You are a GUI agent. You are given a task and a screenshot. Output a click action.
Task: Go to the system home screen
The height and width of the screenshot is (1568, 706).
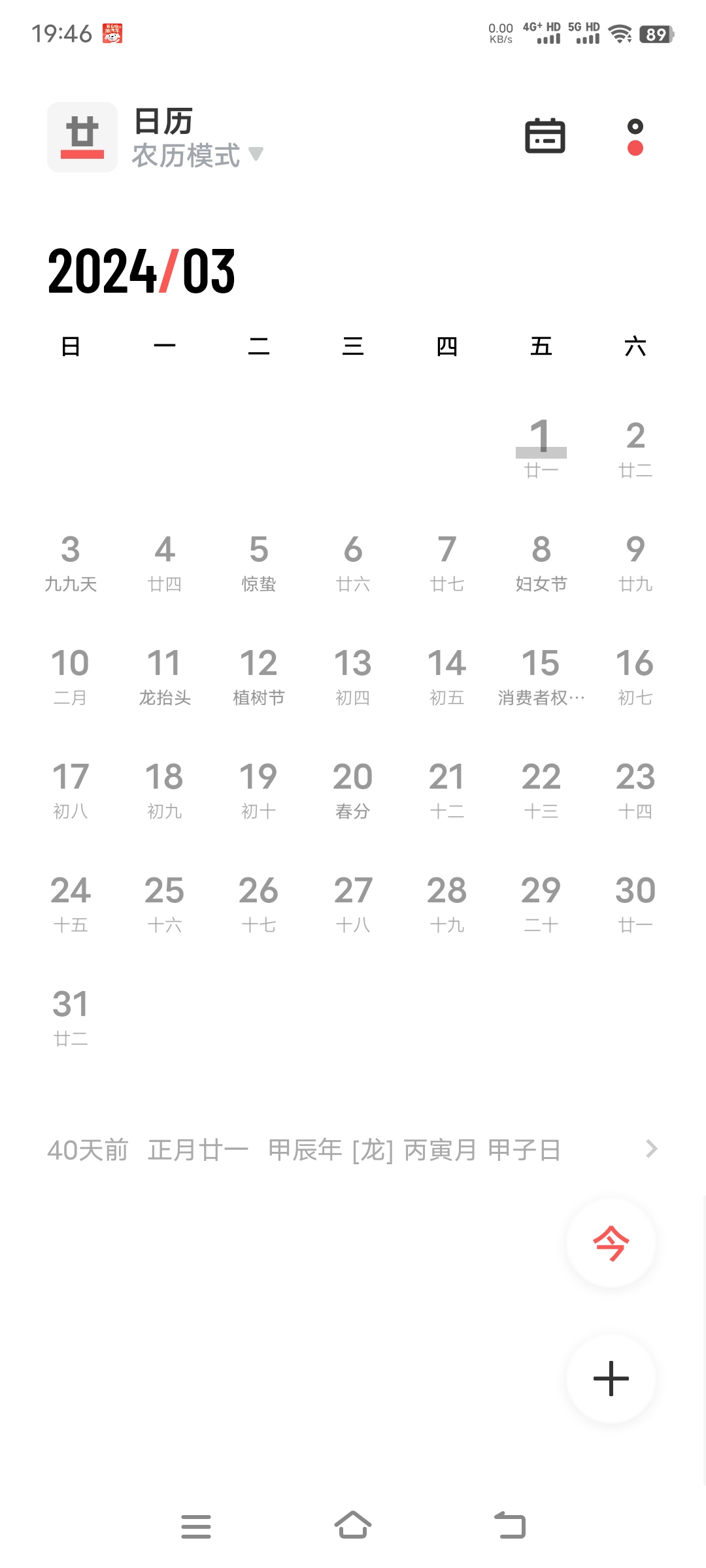click(x=353, y=1526)
